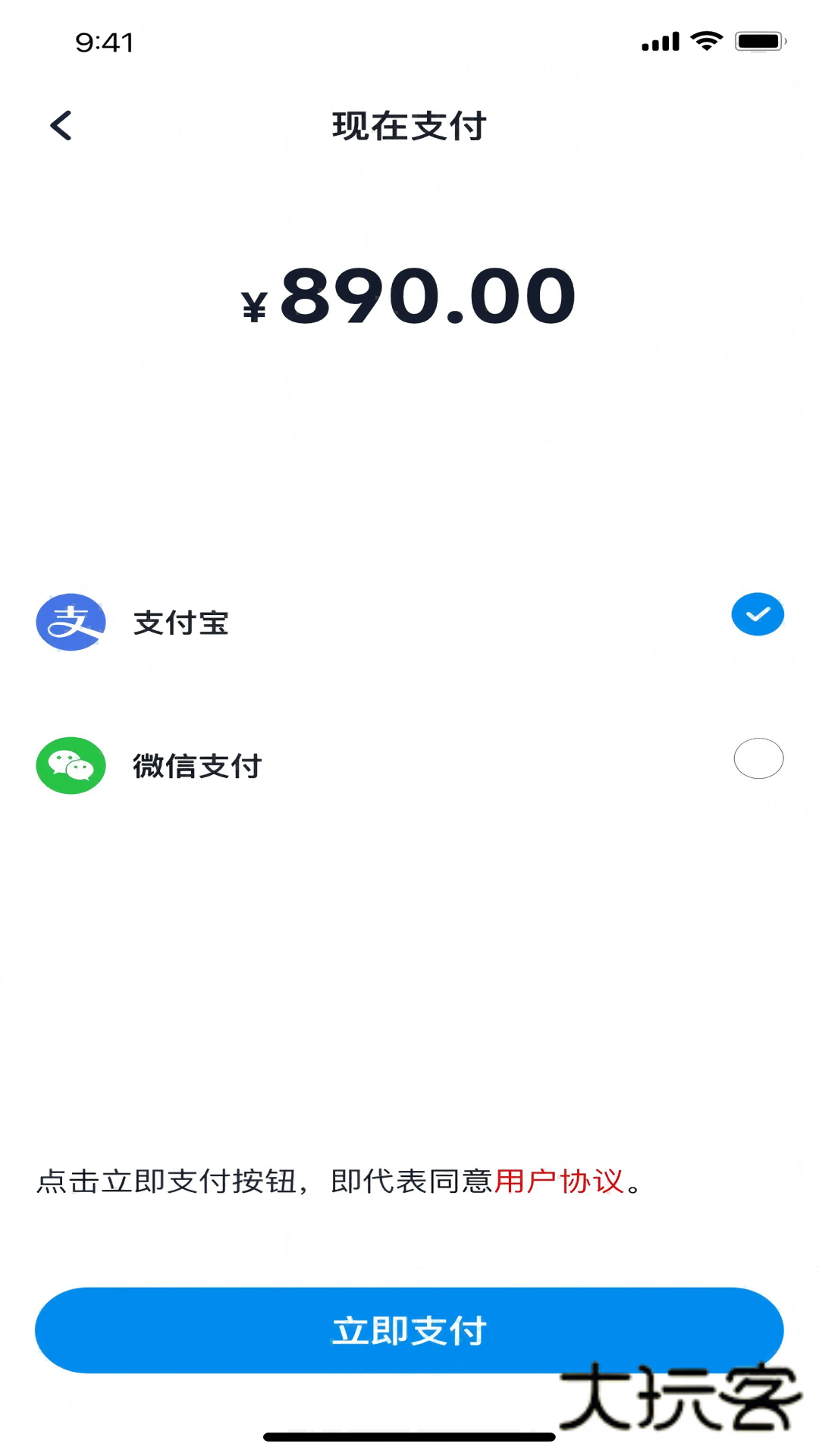Click the Alipay (支付宝) app icon
Viewport: 819px width, 1456px height.
click(x=71, y=622)
